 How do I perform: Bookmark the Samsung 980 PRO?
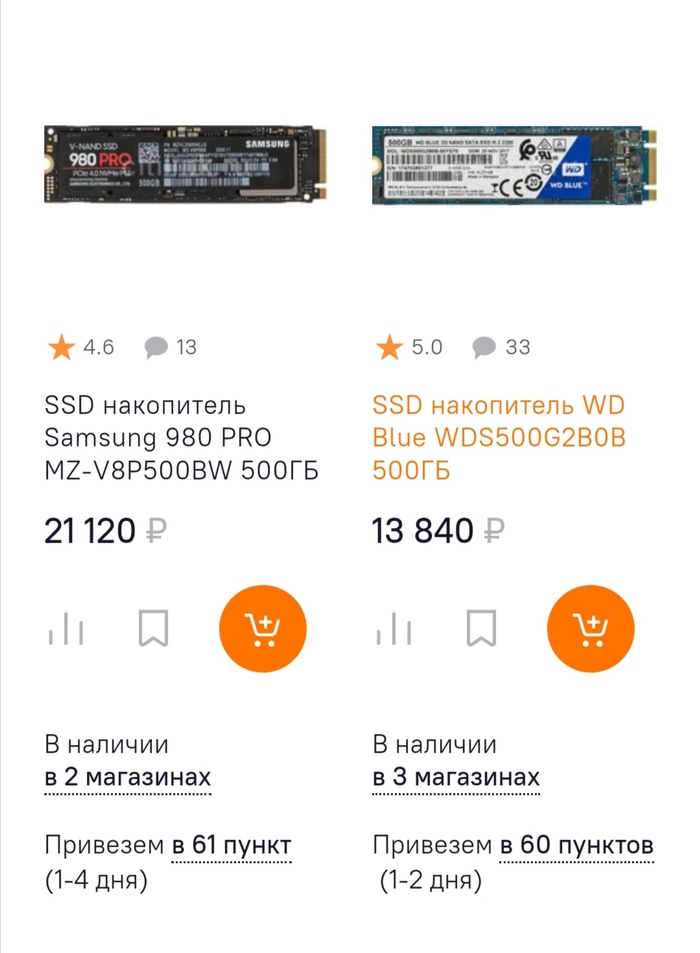pyautogui.click(x=153, y=628)
